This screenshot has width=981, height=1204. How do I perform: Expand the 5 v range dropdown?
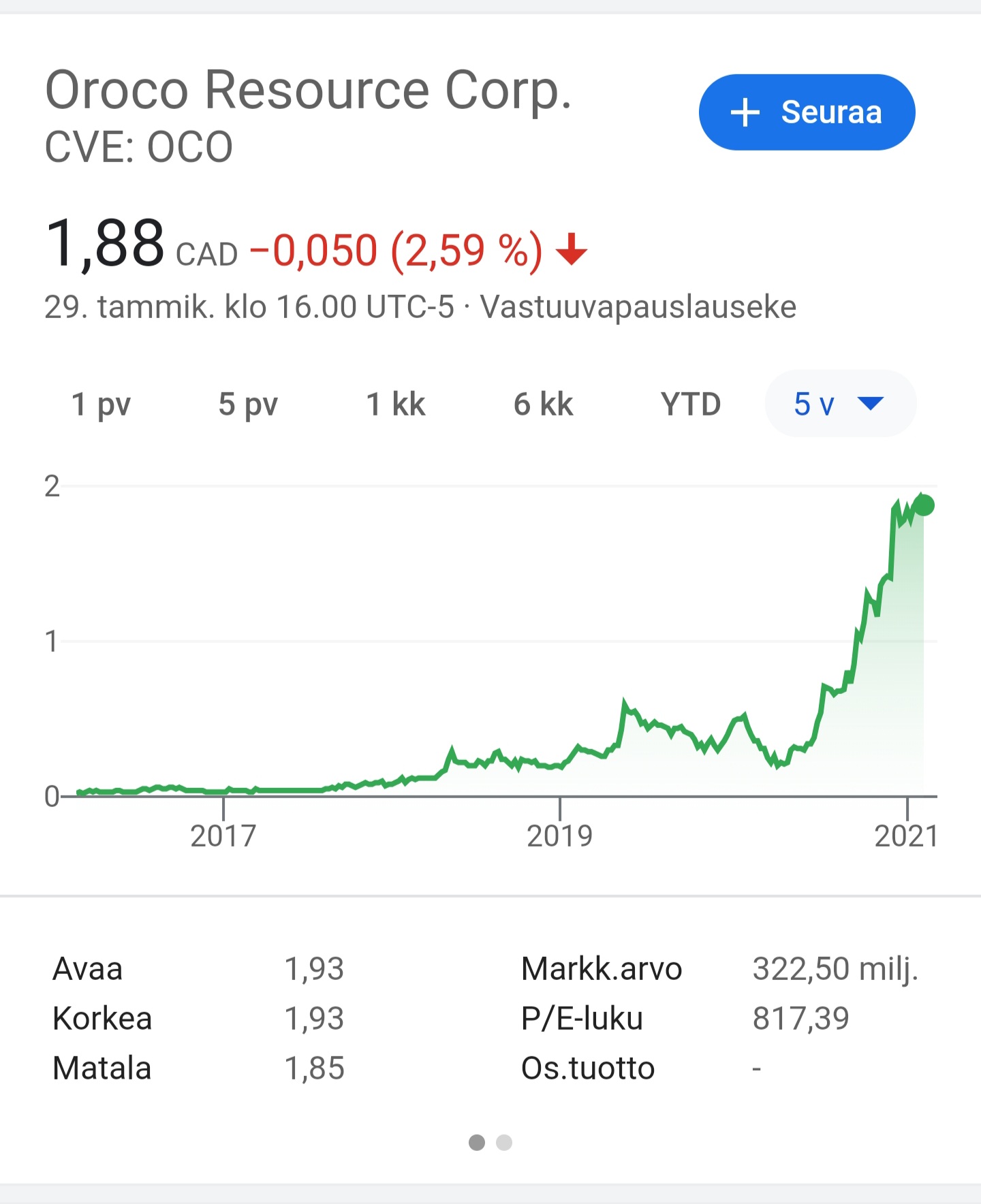[840, 404]
